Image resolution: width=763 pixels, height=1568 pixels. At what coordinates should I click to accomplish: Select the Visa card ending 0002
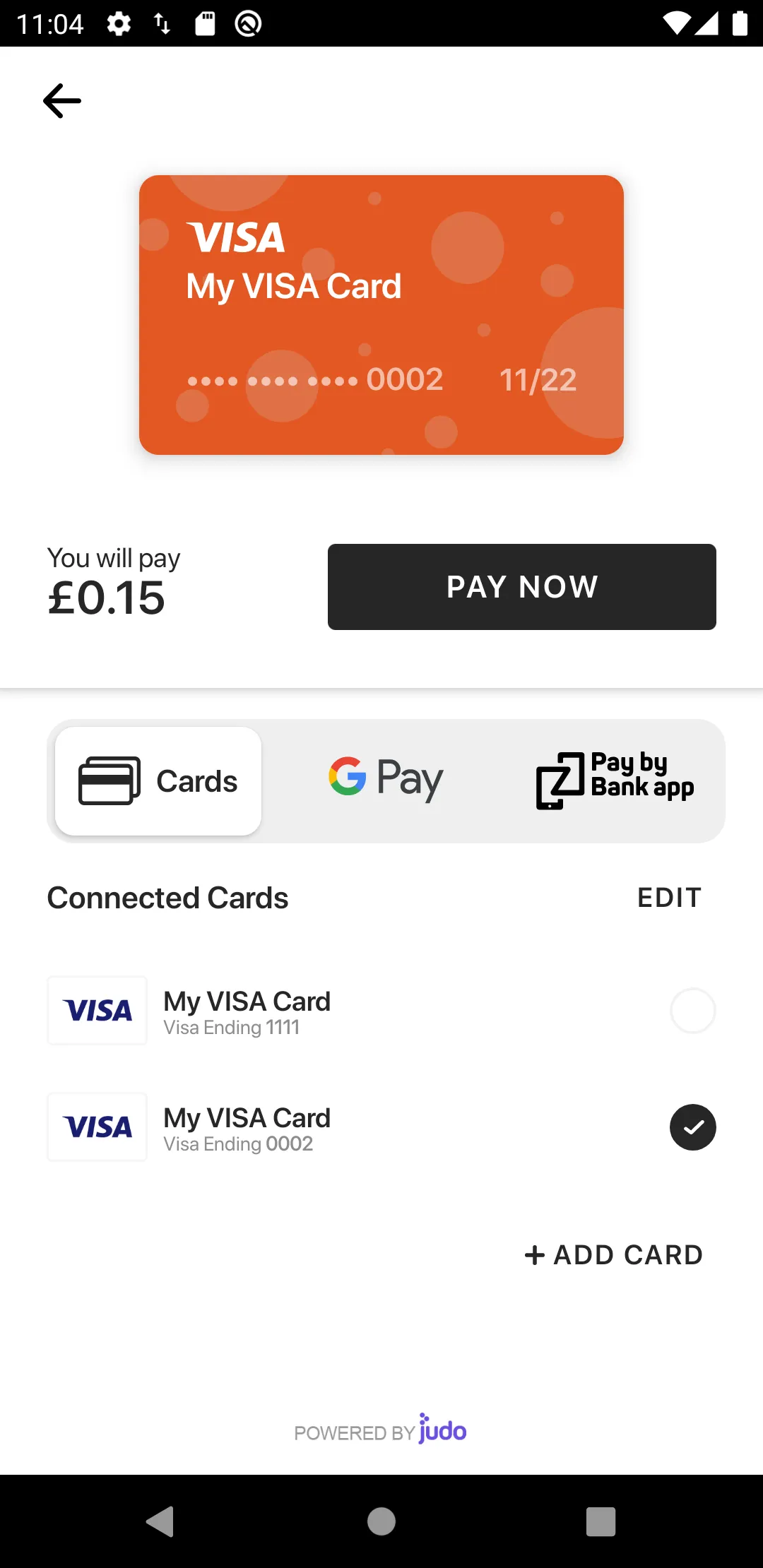tap(381, 1127)
